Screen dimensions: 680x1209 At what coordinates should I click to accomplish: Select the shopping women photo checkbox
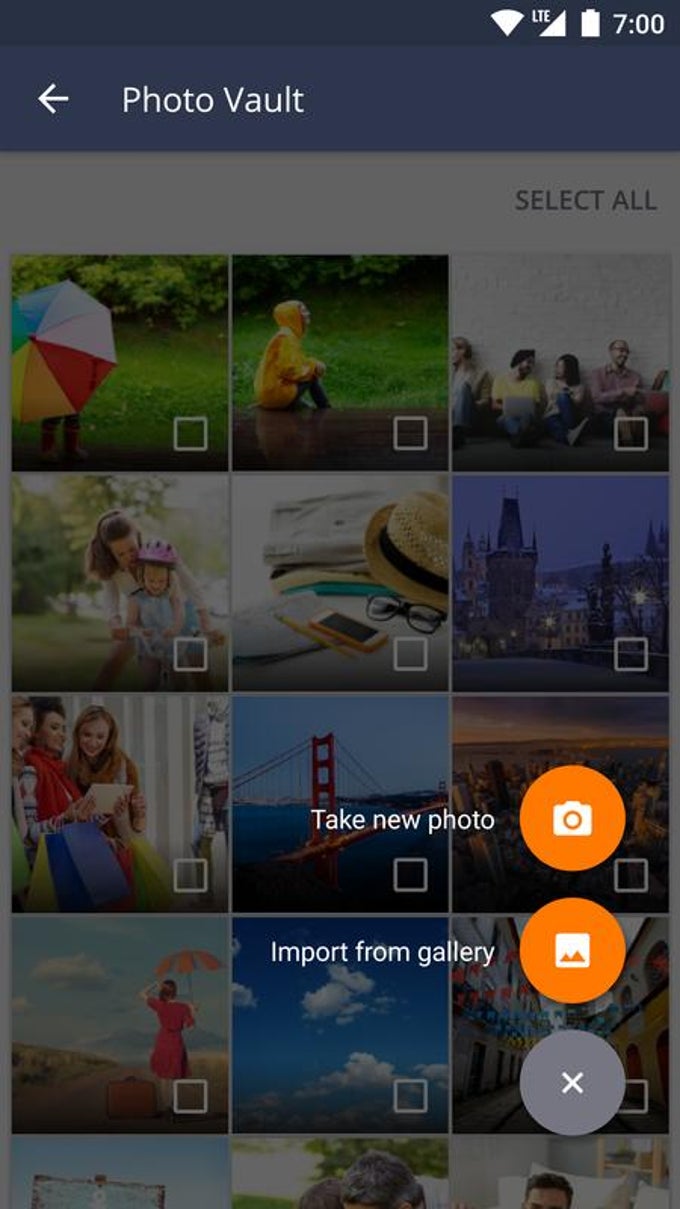point(190,875)
